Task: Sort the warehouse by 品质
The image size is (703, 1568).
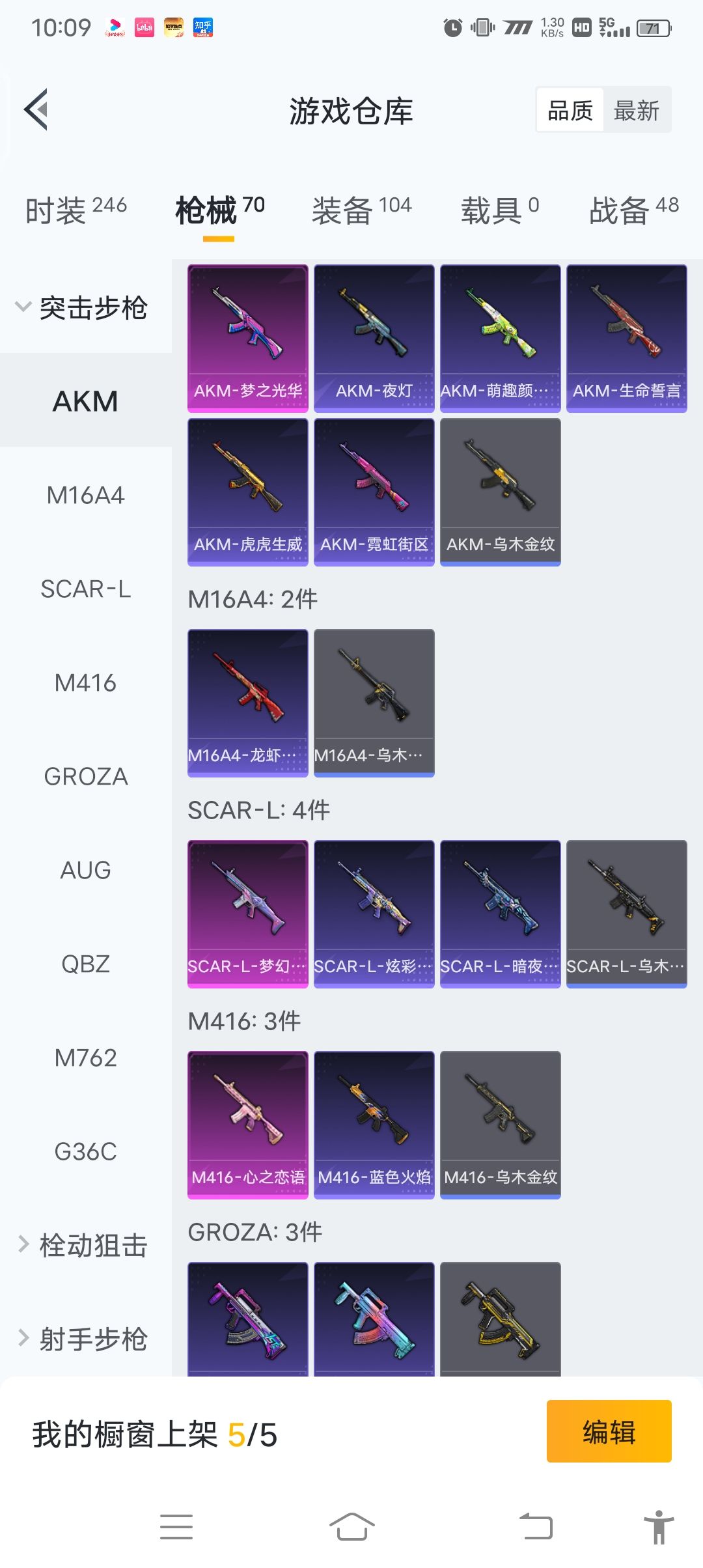Action: point(570,111)
